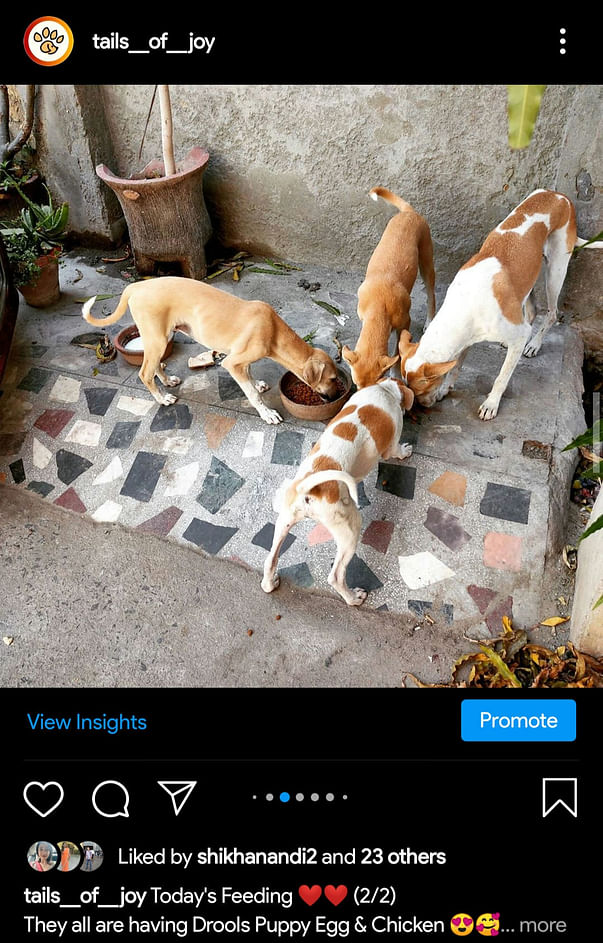This screenshot has height=943, width=603.
Task: Tap View Insights
Action: pyautogui.click(x=87, y=722)
